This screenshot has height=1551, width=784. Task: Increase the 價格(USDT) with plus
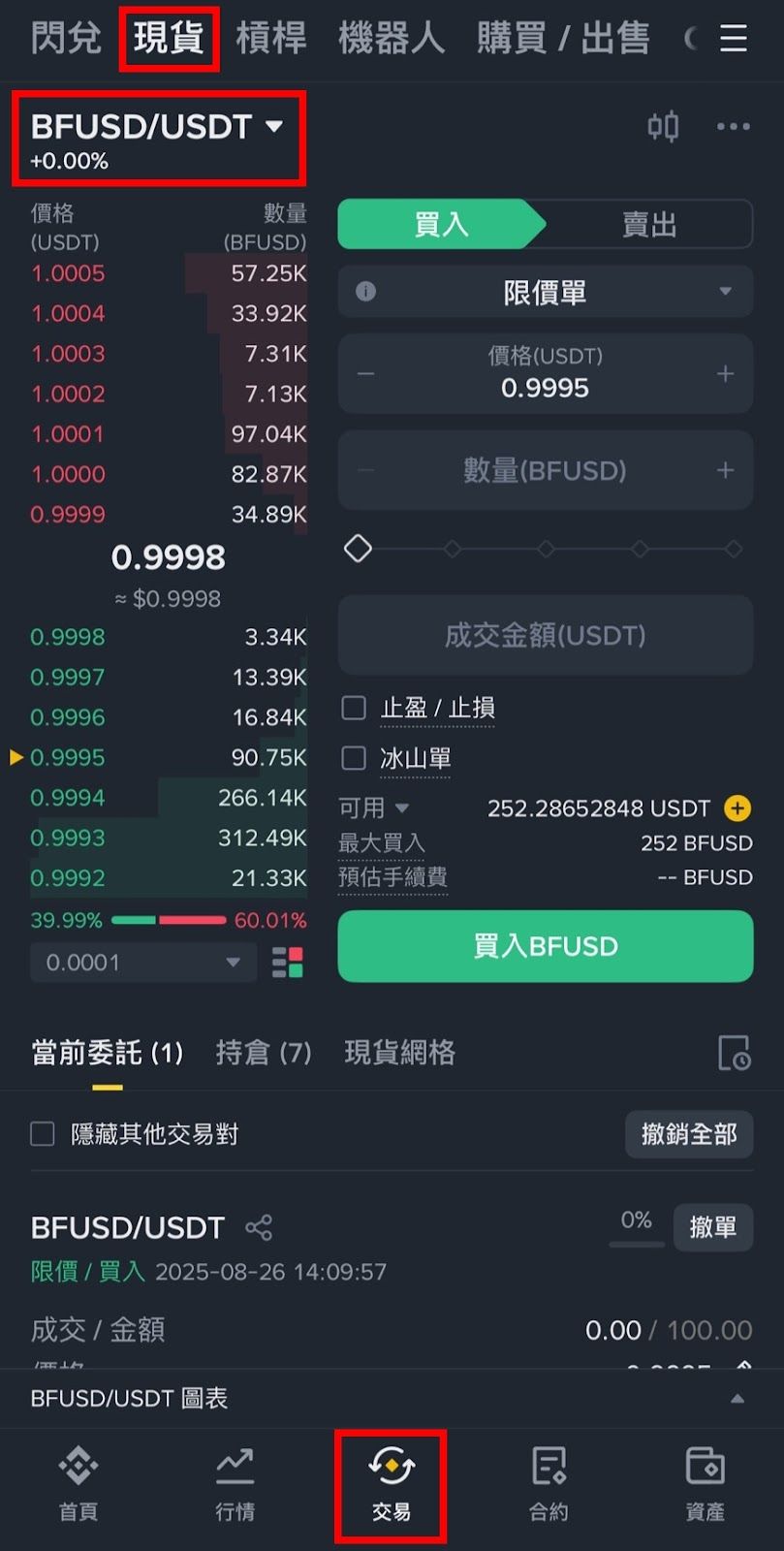coord(725,374)
